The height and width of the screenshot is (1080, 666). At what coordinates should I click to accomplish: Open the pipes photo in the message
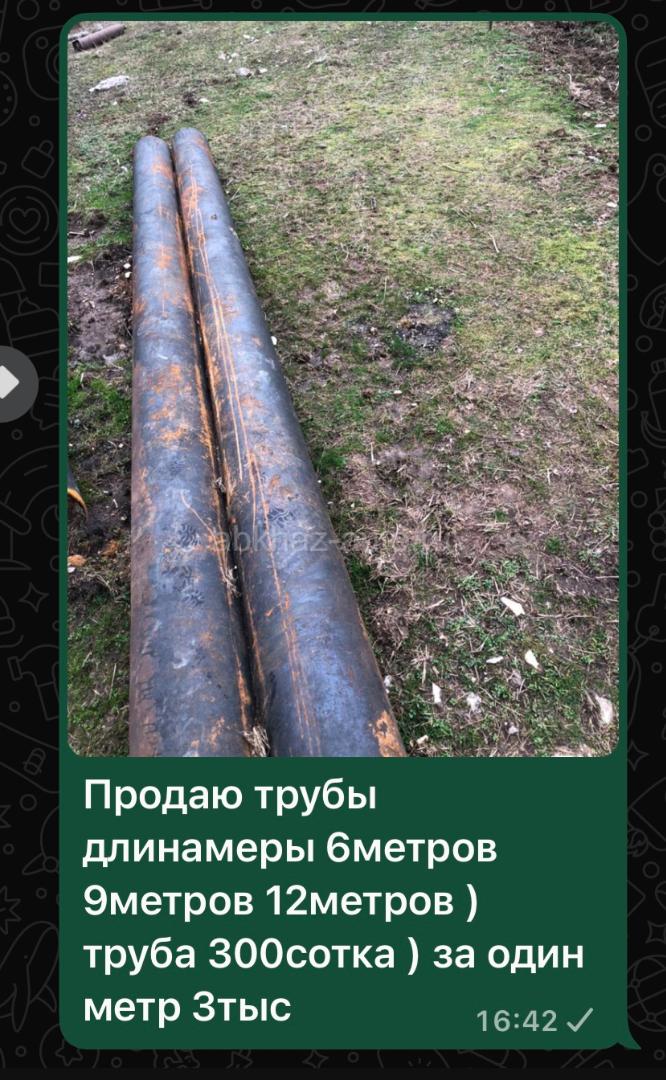coord(343,388)
